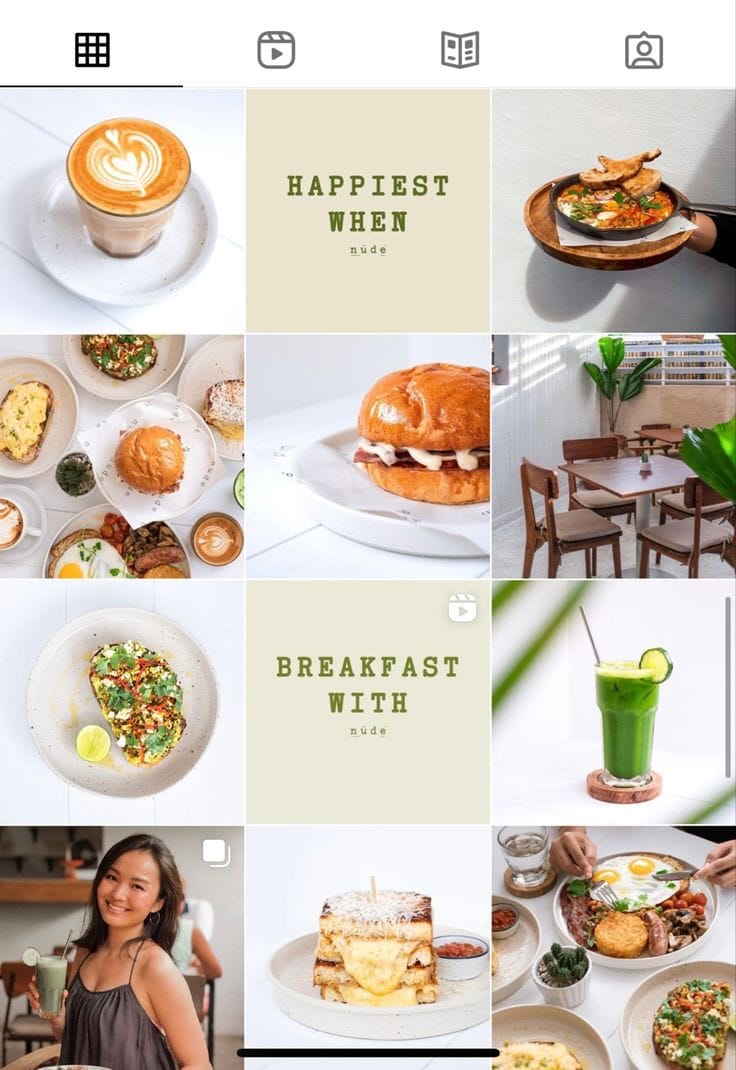Open the multi-dish table flat lay post
736x1070 pixels.
[x=122, y=456]
